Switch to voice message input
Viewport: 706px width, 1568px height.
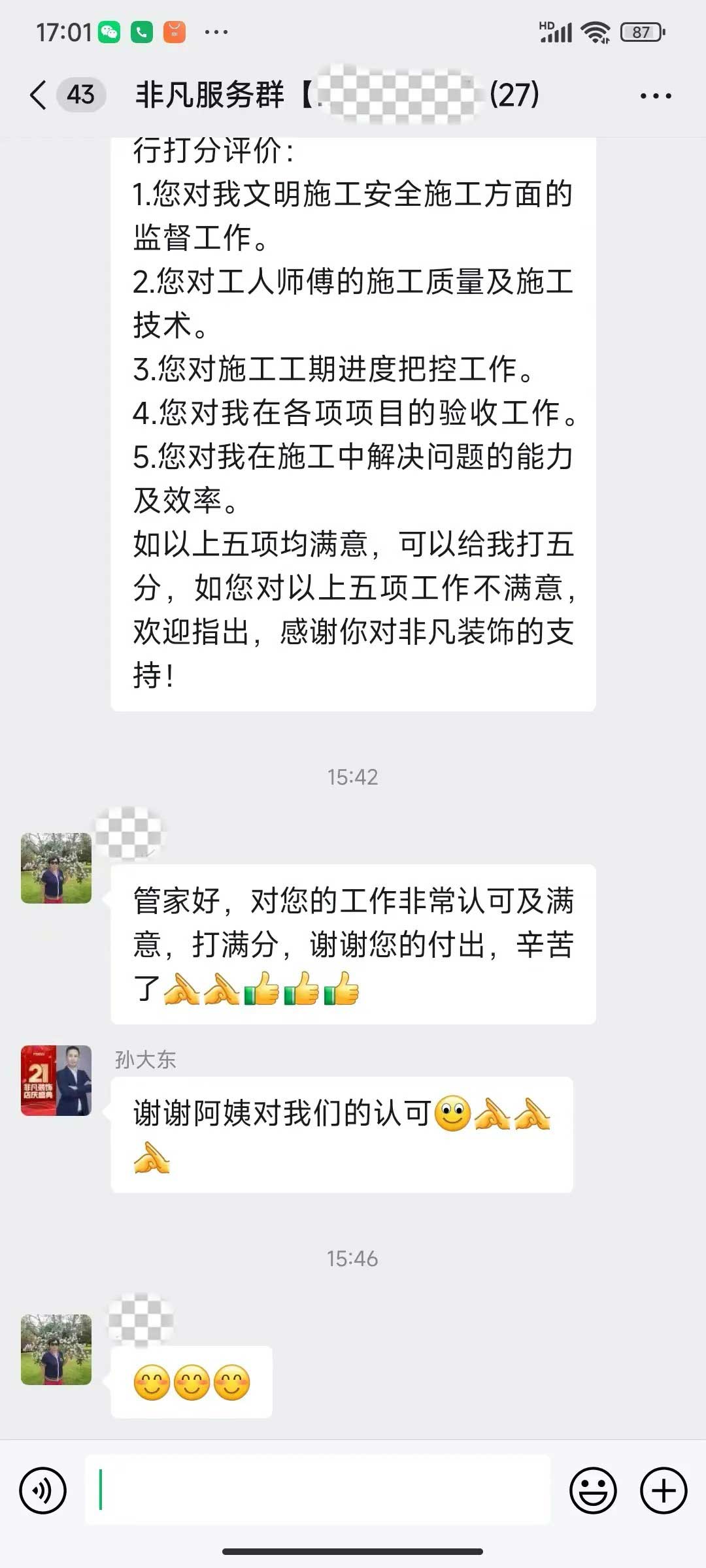[43, 1490]
